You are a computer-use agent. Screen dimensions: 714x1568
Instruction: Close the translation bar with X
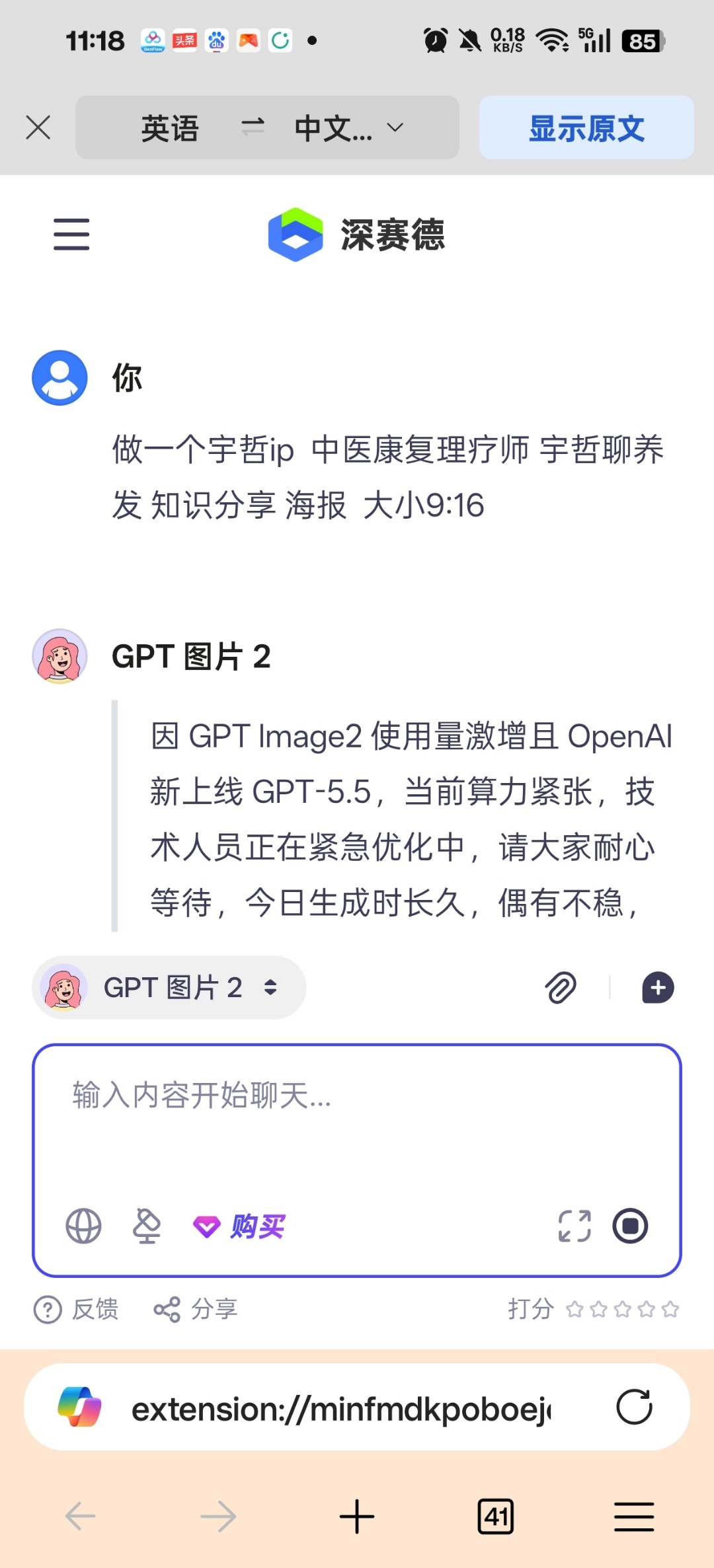38,128
